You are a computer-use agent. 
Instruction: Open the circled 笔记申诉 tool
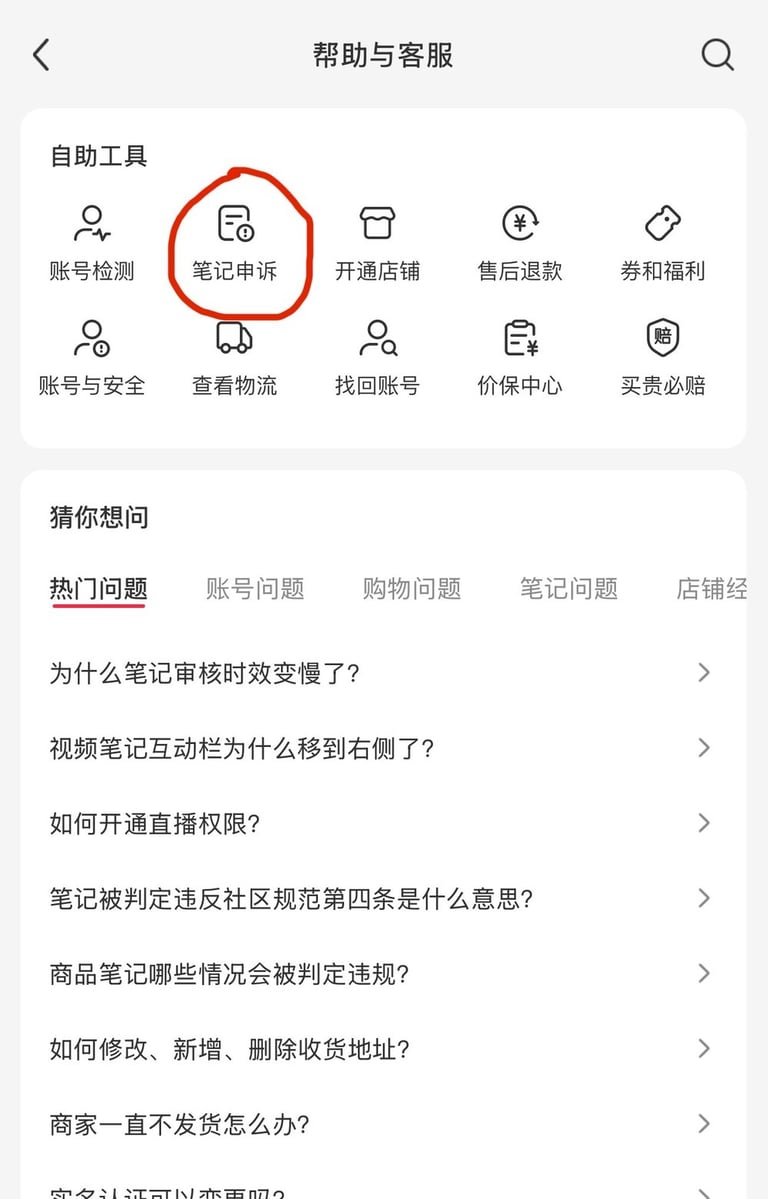point(235,243)
